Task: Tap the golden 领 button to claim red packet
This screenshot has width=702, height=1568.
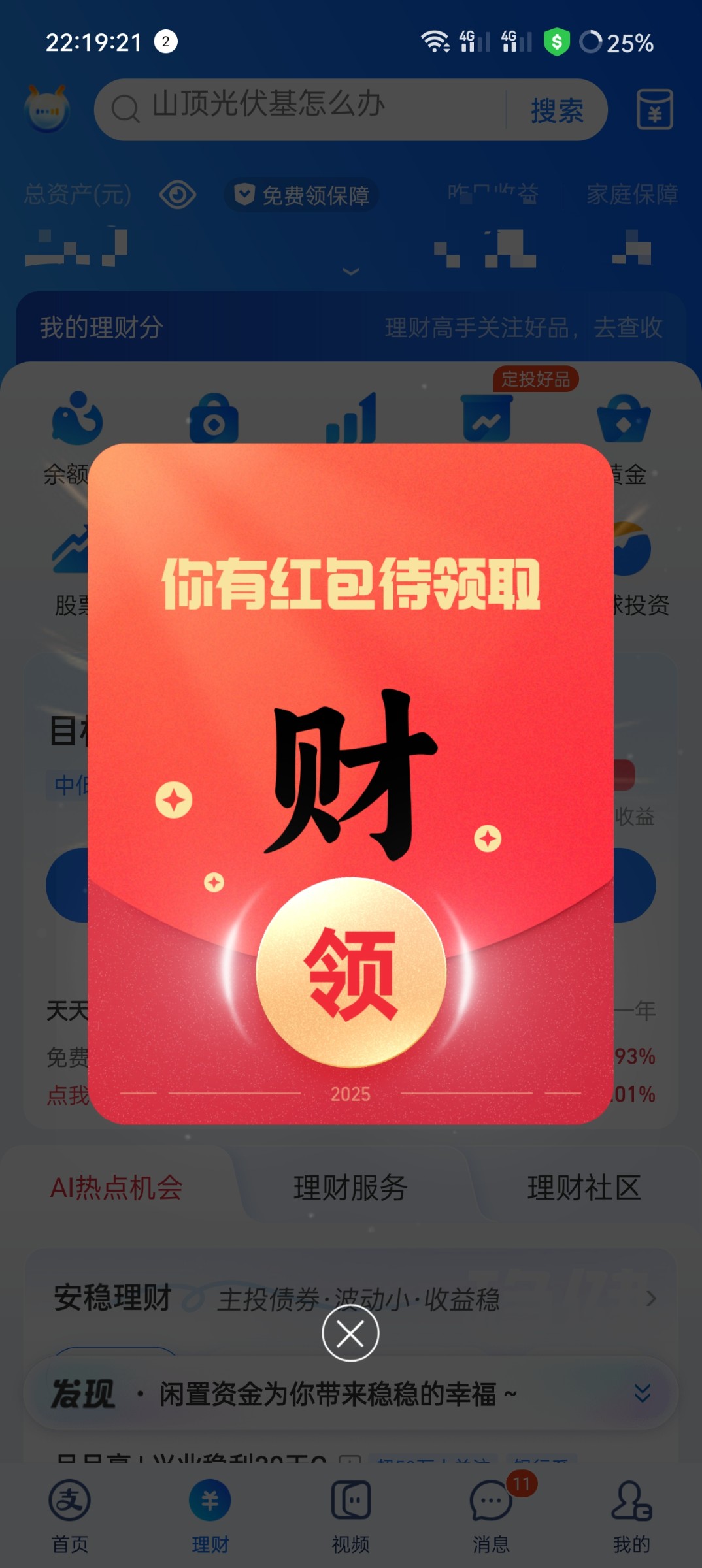Action: 351,972
